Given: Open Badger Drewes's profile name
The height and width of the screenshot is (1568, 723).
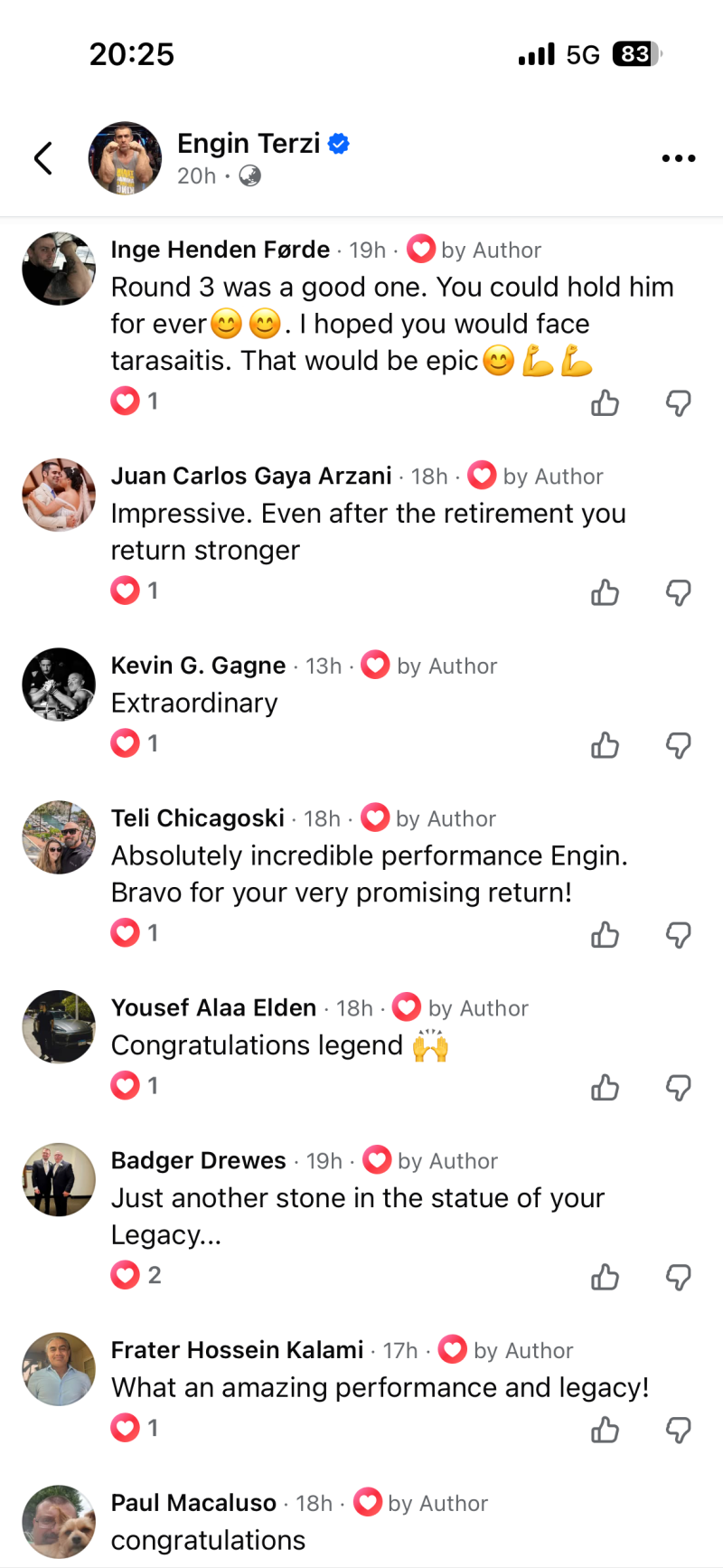Looking at the screenshot, I should tap(198, 1160).
